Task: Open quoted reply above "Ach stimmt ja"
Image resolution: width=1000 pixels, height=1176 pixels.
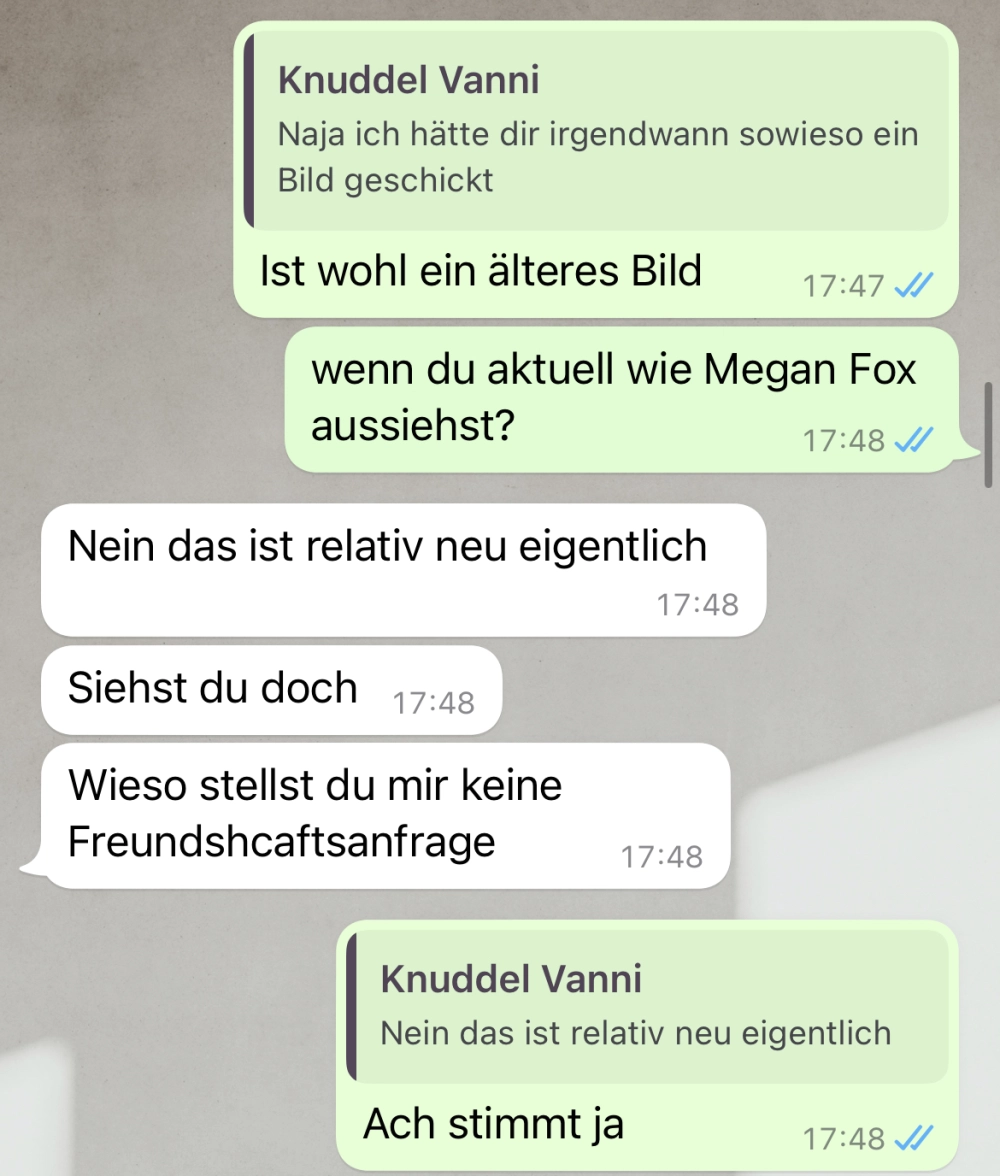Action: coord(648,1006)
